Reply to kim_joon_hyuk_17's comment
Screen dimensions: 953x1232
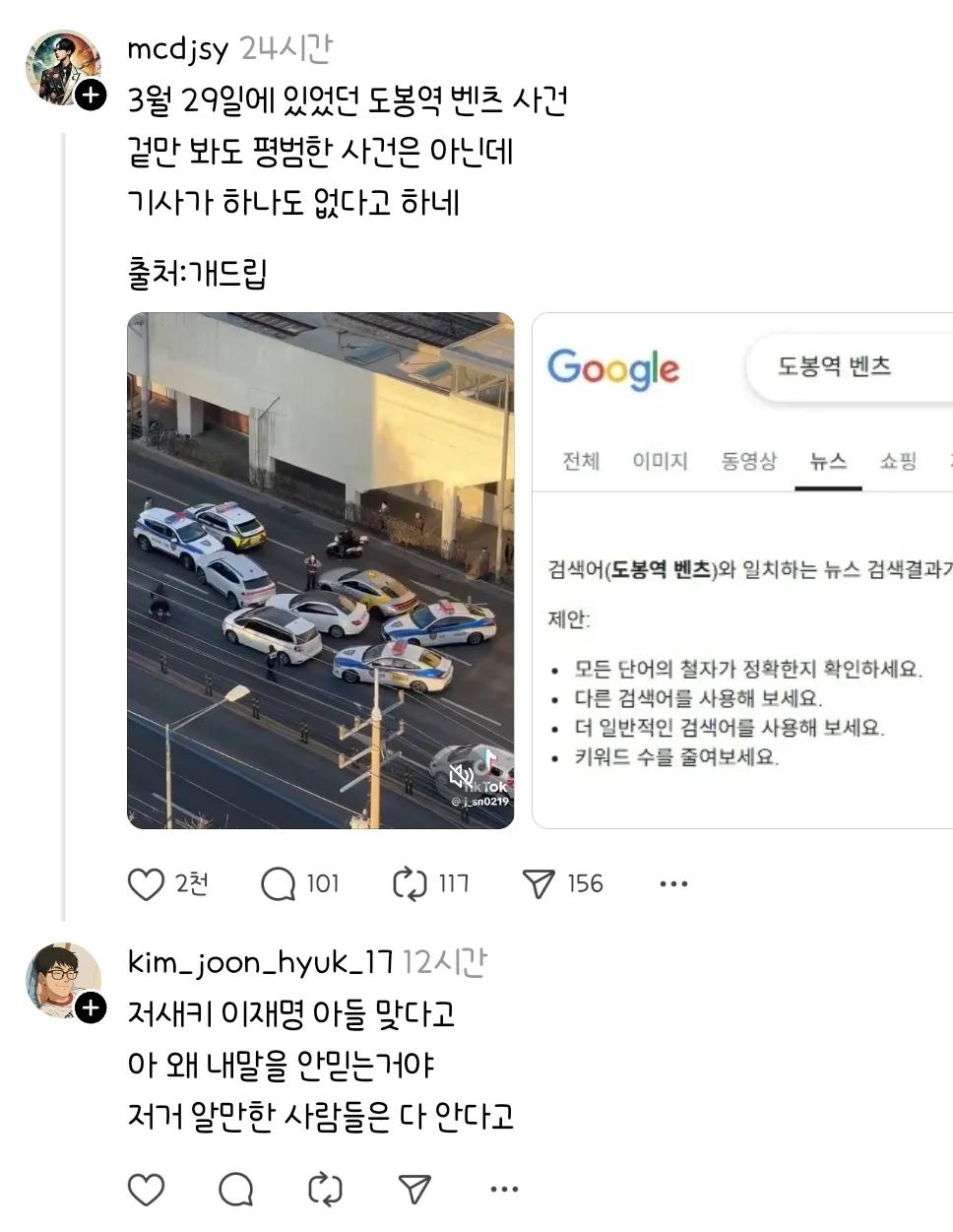tap(236, 1189)
